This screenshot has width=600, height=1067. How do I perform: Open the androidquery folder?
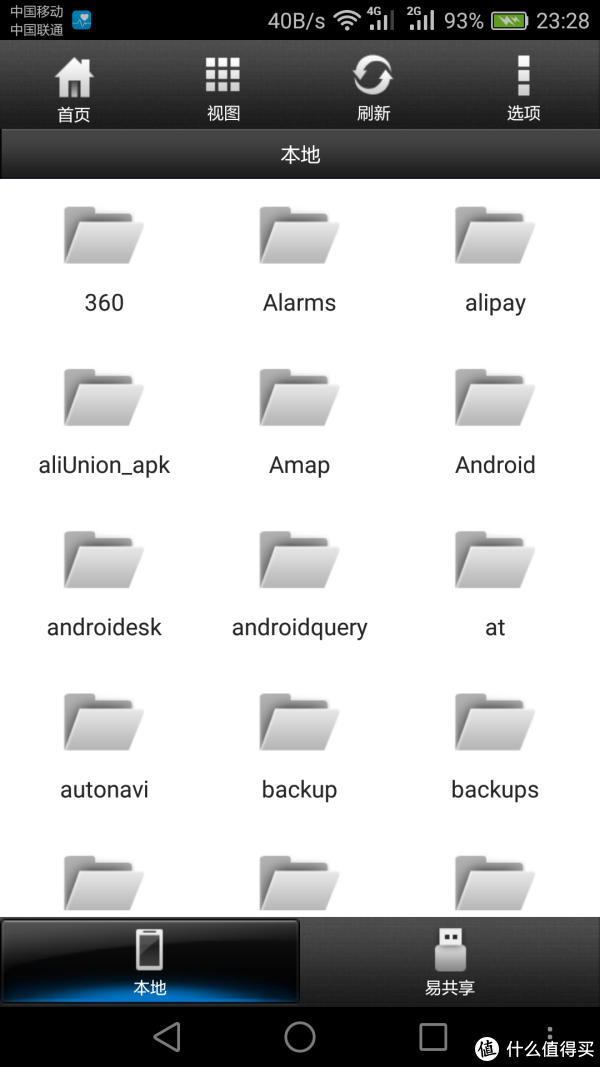[299, 585]
